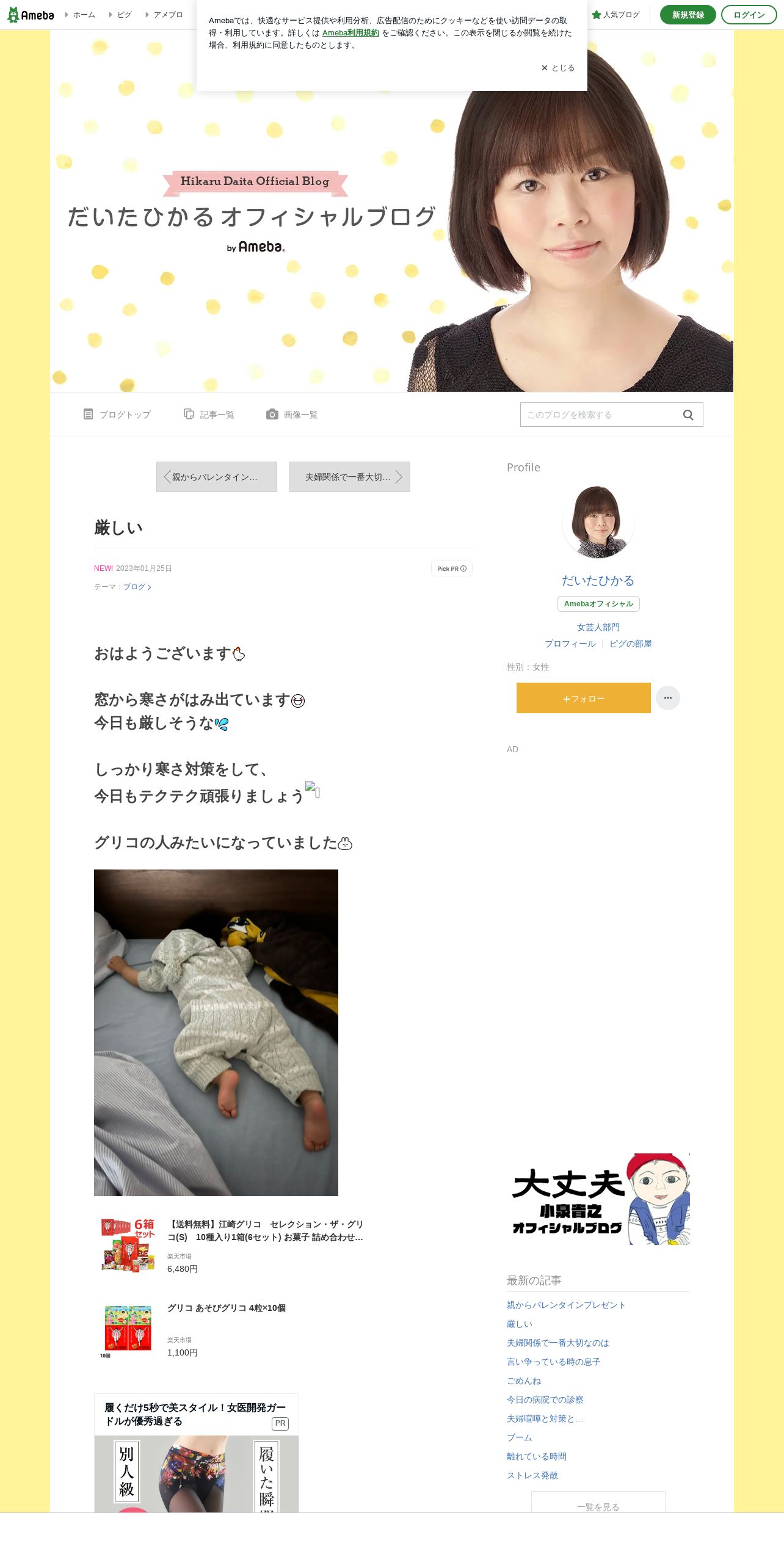Open 小泉孝之 official blog banner

(x=598, y=1199)
